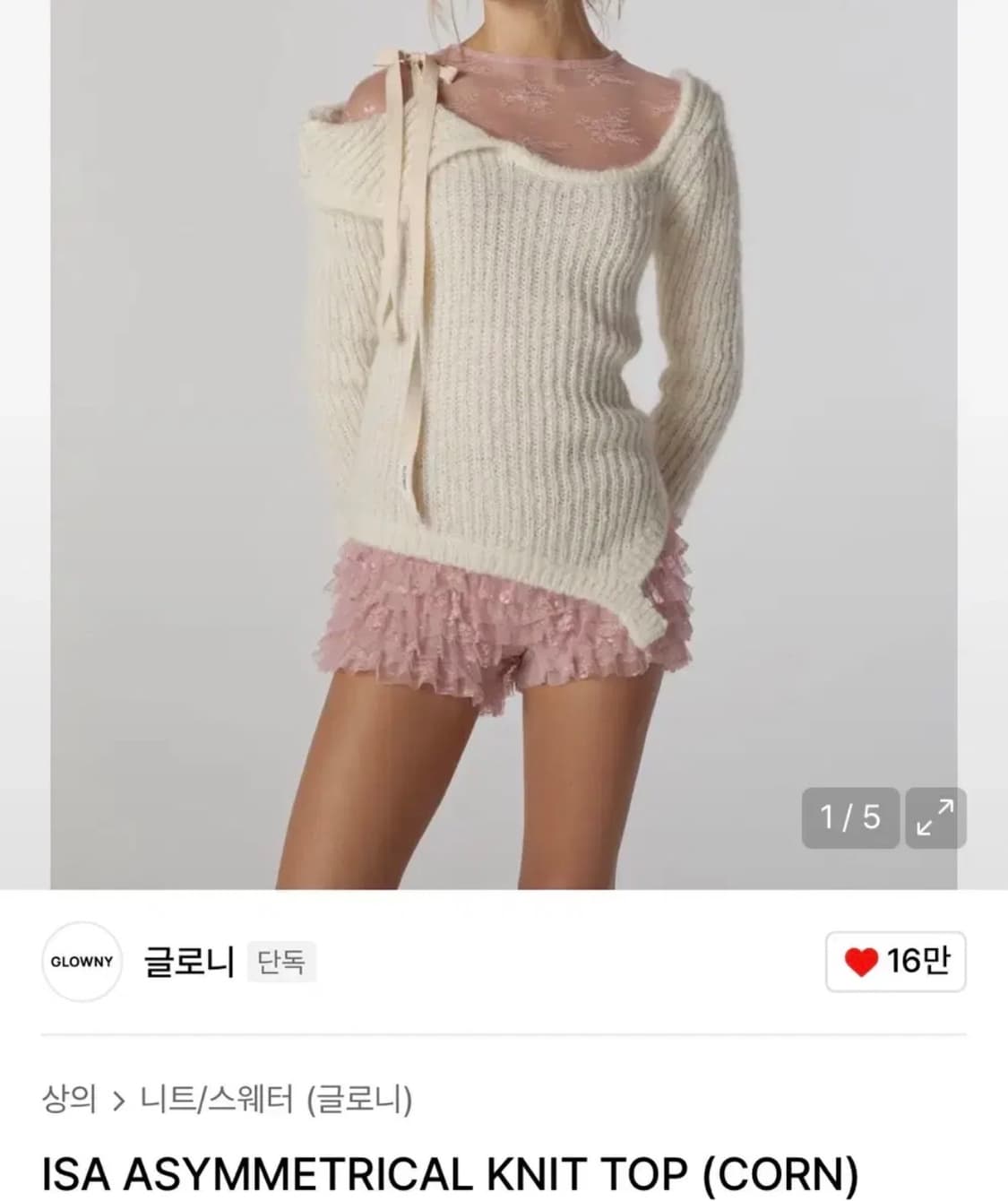Select the heart to favorite this knit top

click(x=858, y=962)
